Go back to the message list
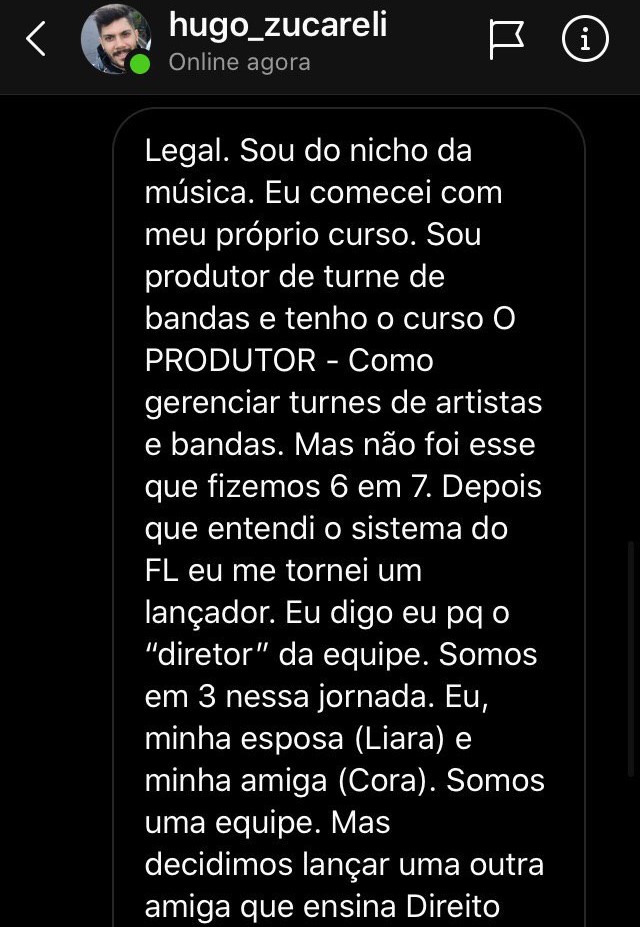Image resolution: width=640 pixels, height=927 pixels. click(x=36, y=40)
